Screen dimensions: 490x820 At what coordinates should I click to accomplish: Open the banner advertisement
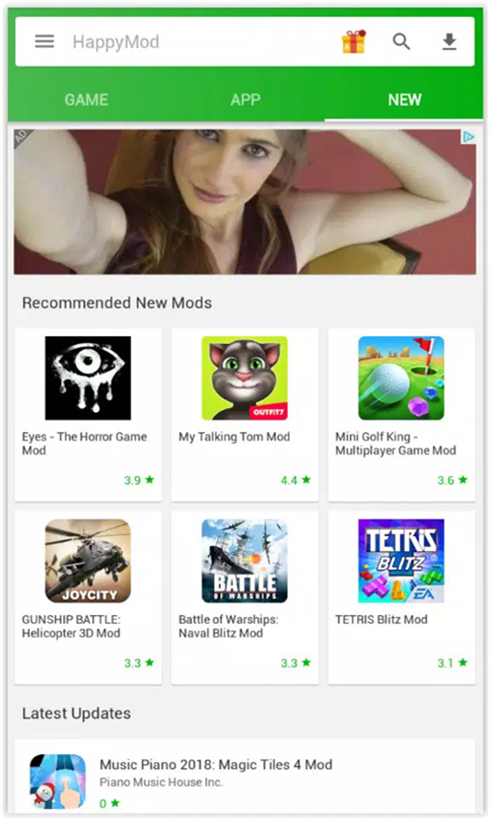(x=245, y=202)
